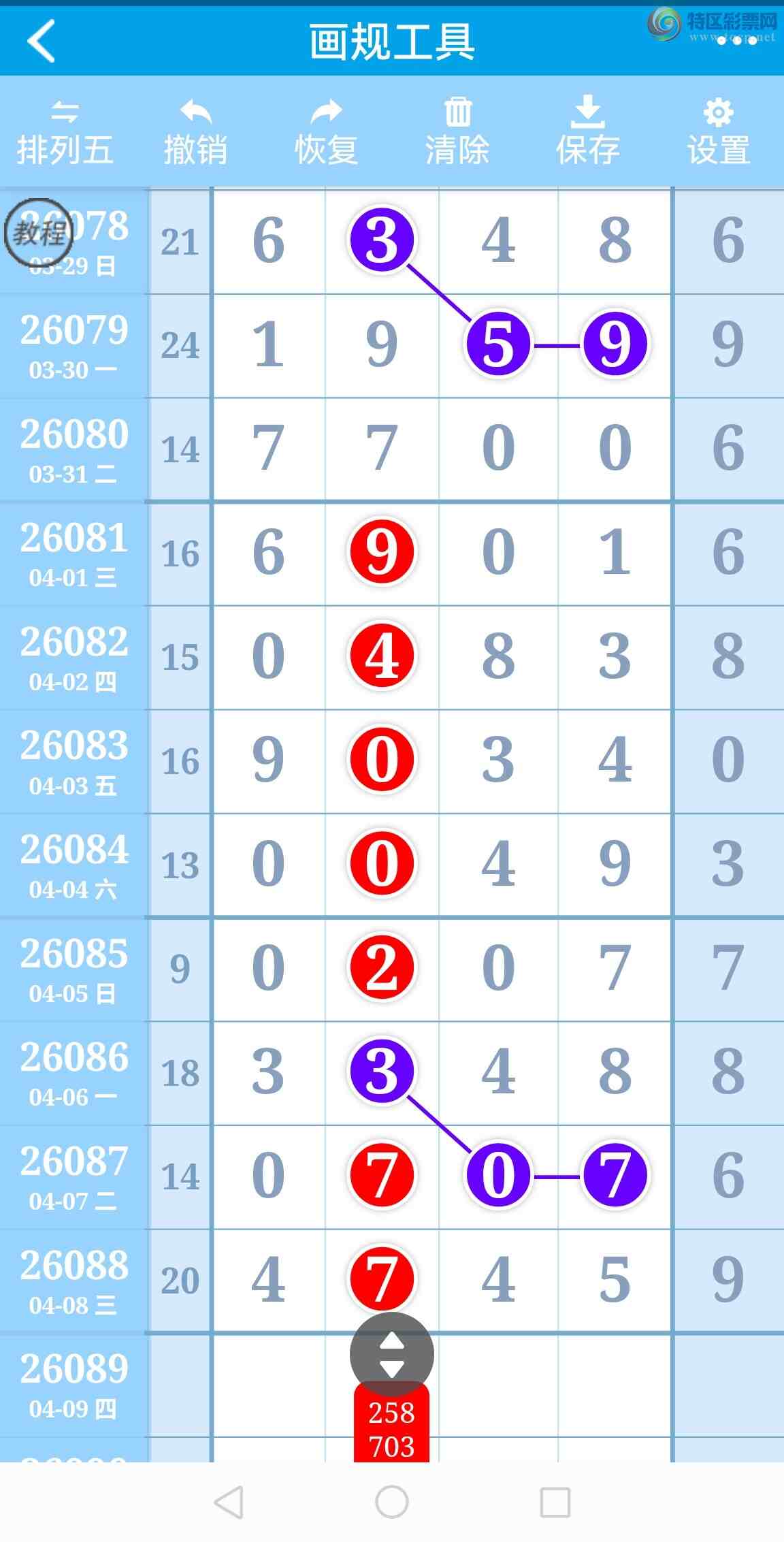Switch lottery type via 排列五
This screenshot has width=784, height=1542.
click(65, 133)
